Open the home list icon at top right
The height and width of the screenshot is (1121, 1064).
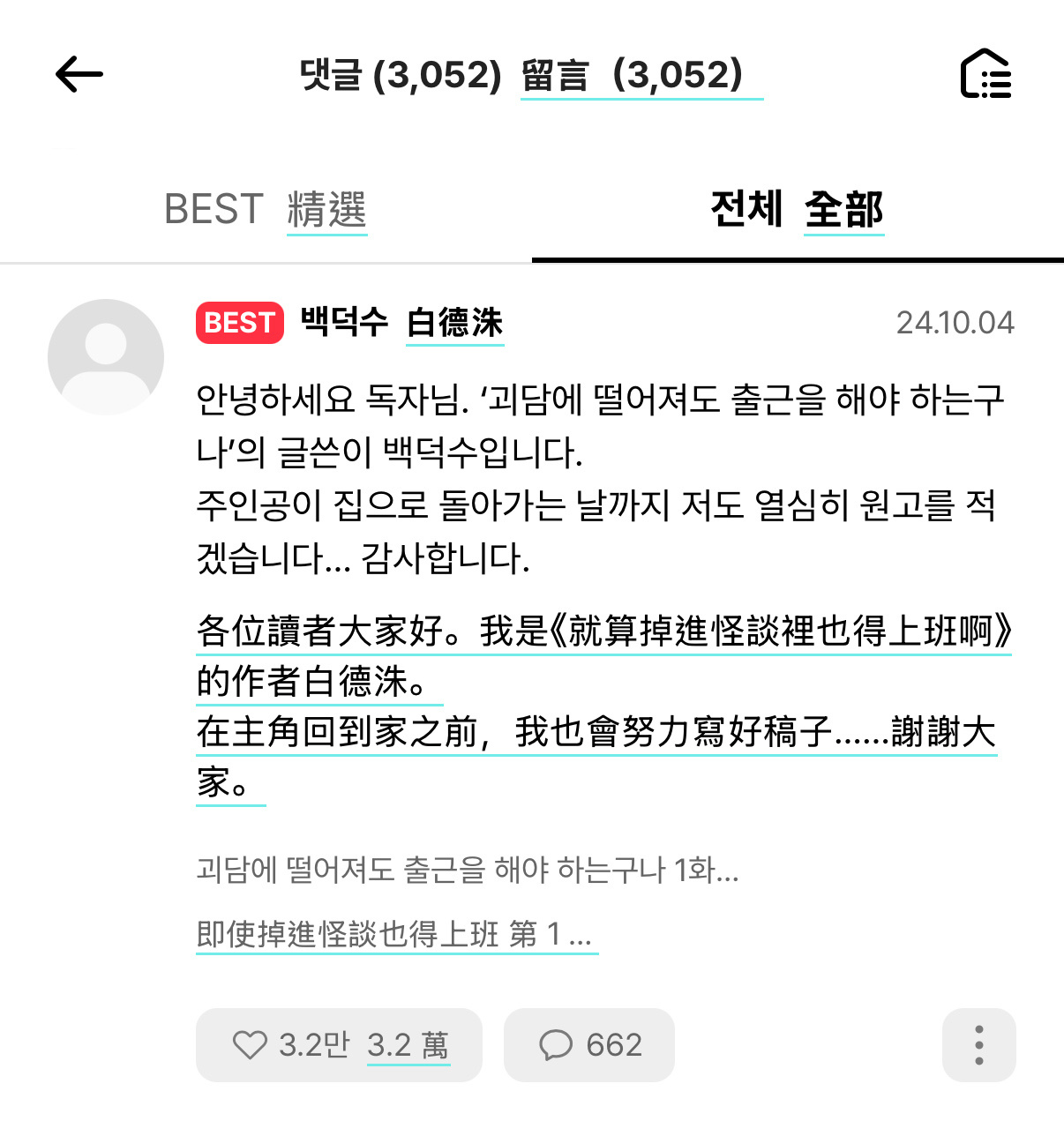tap(985, 74)
